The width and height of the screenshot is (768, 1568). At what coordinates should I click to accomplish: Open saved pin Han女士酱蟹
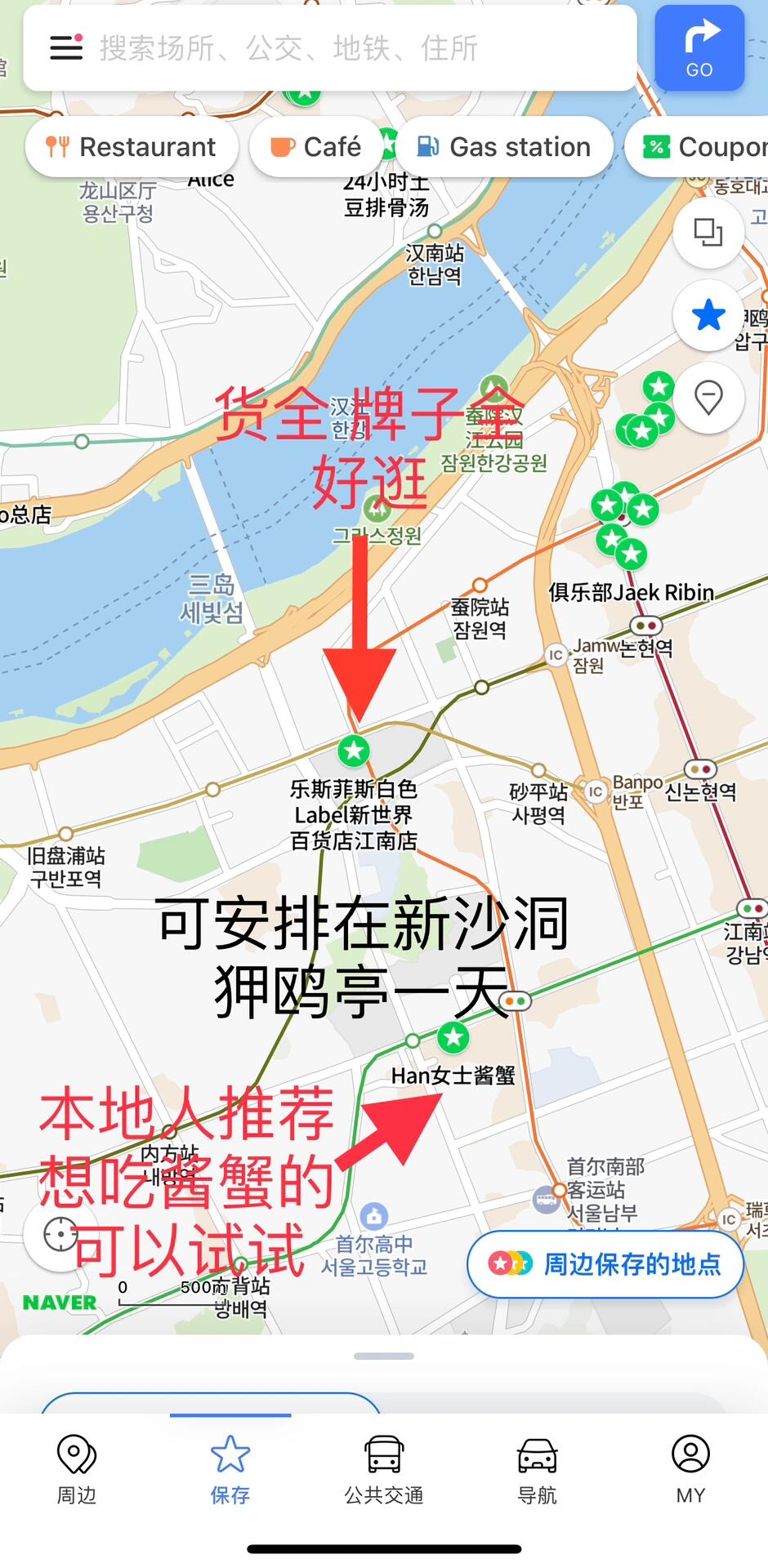(453, 1038)
